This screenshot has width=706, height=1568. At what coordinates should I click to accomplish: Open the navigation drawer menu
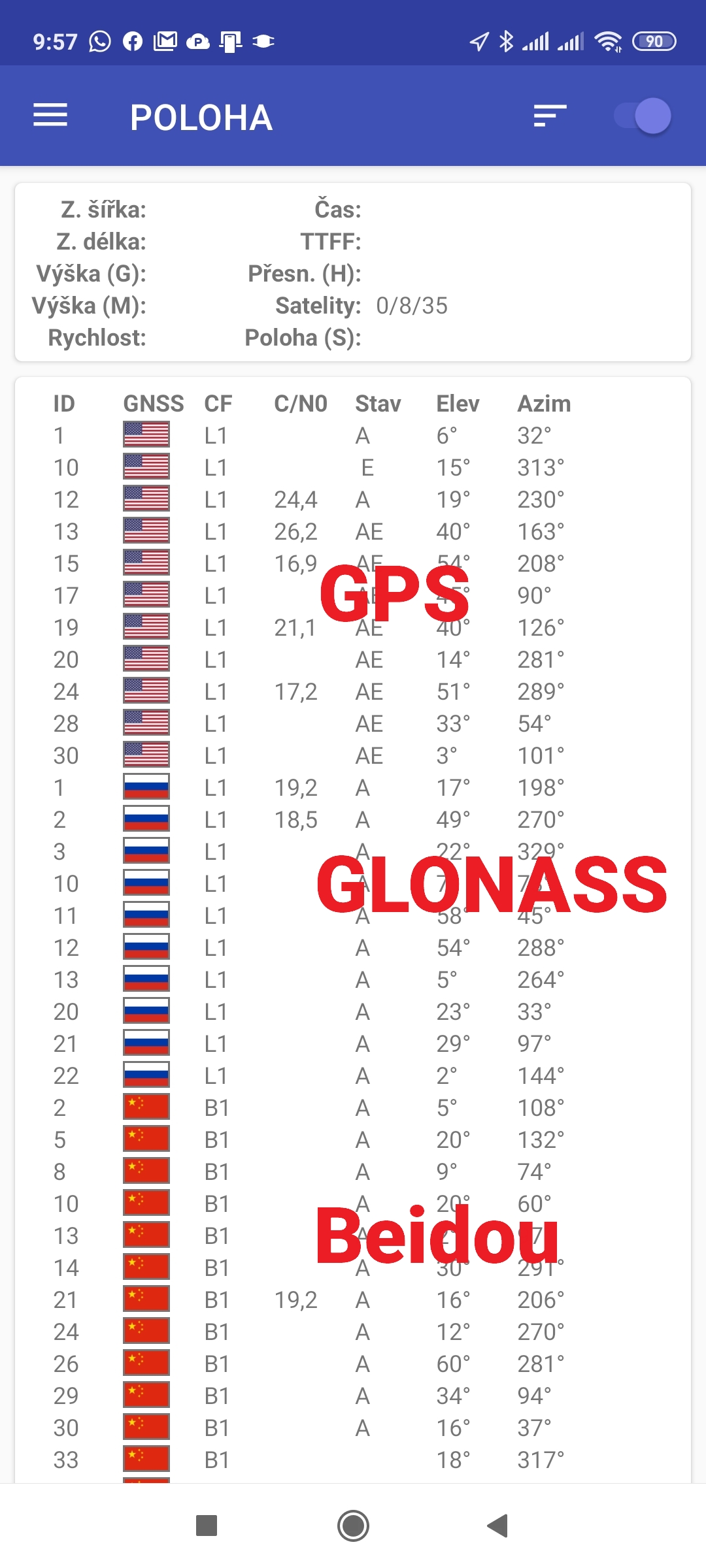point(50,116)
